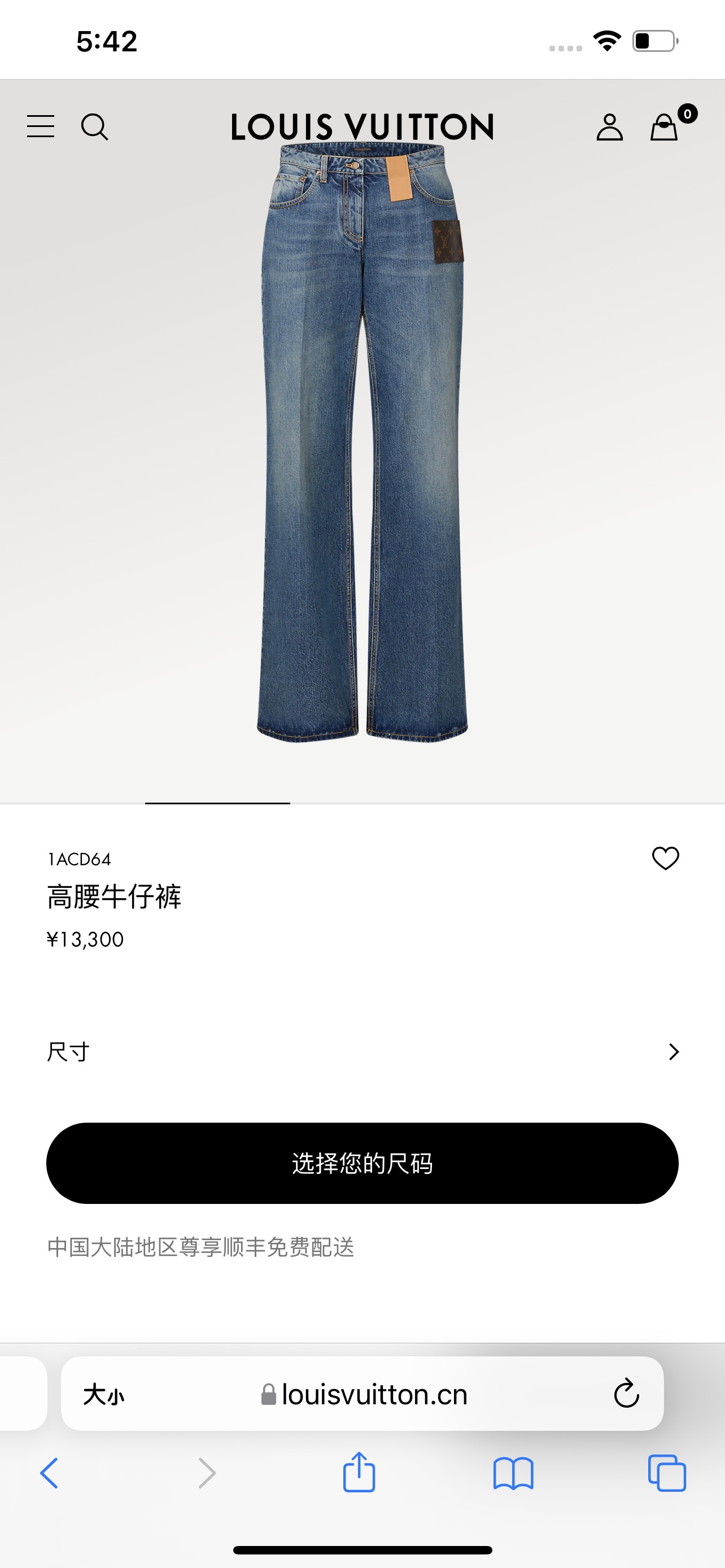Share this product page

(359, 1473)
